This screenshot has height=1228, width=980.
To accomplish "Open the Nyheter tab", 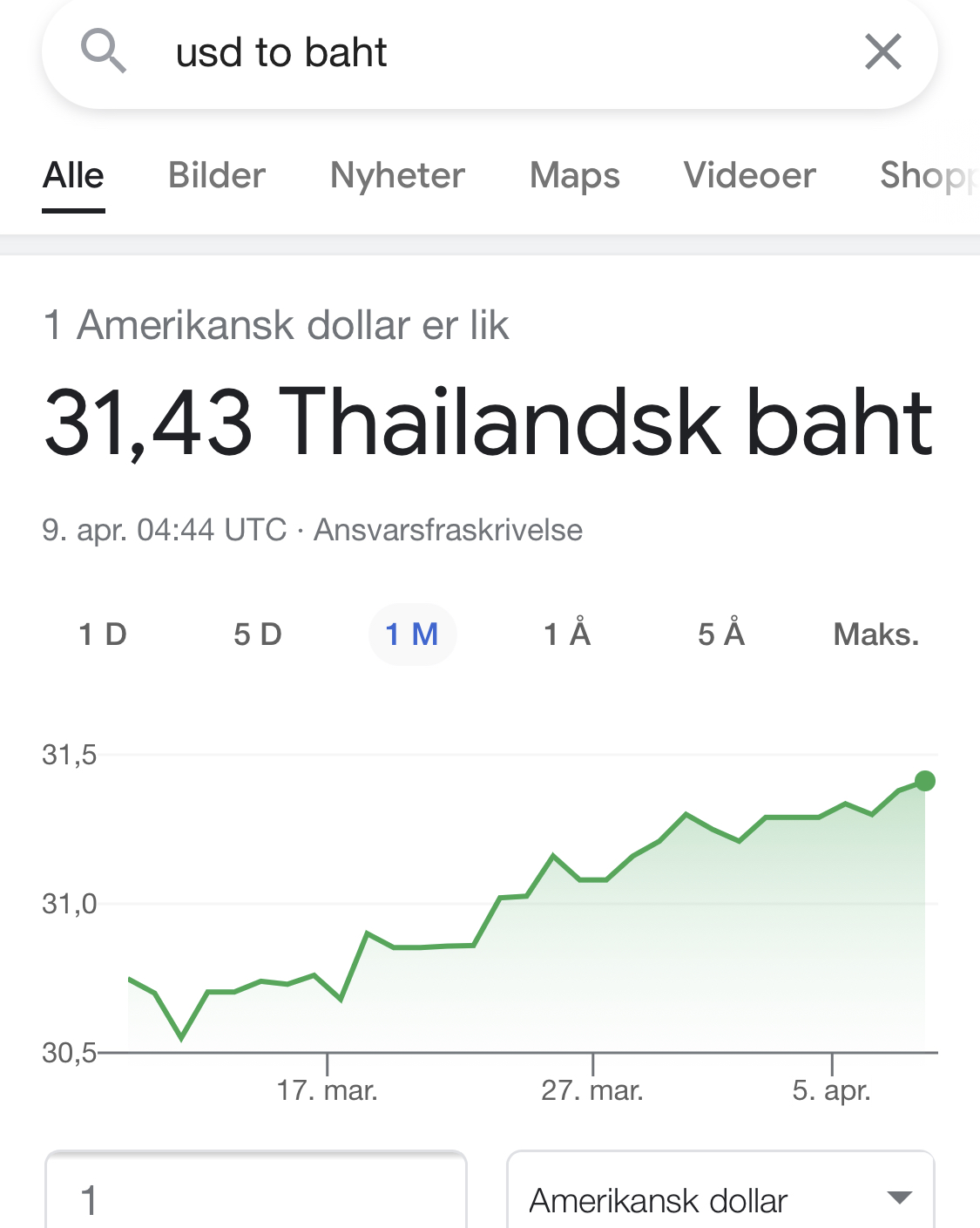I will (x=397, y=176).
